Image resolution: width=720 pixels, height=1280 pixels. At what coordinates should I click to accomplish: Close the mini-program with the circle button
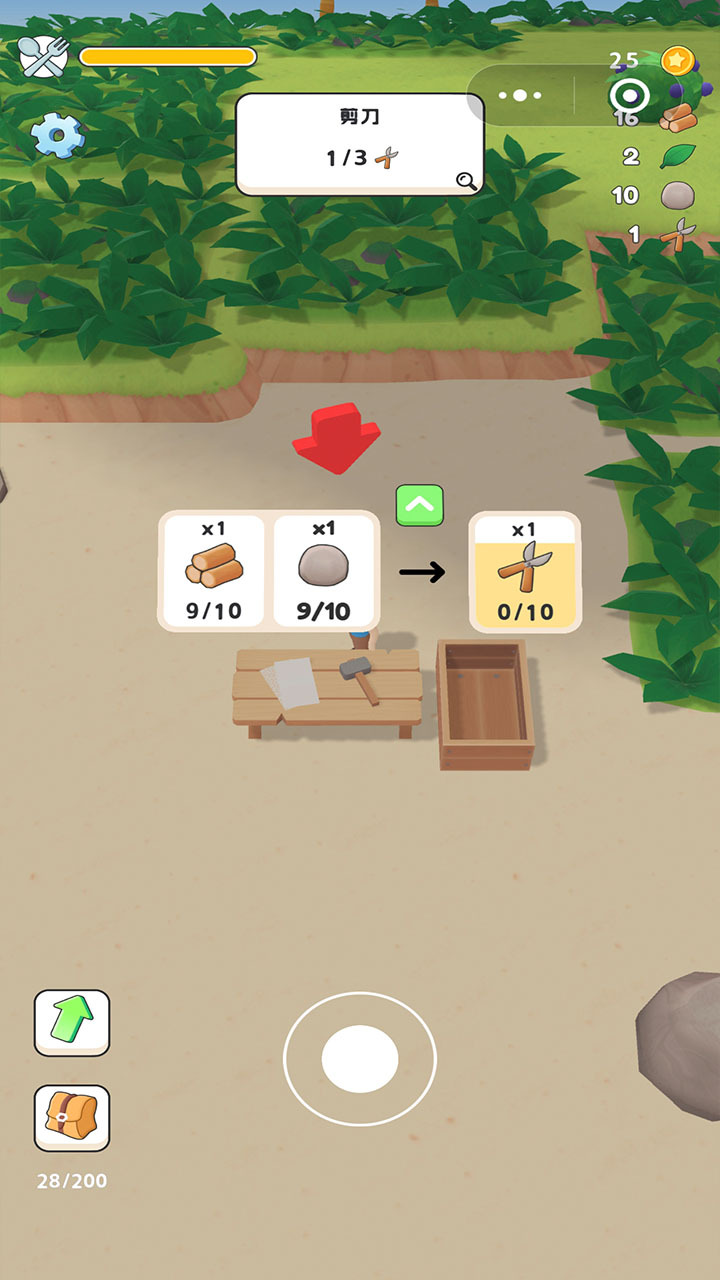(x=630, y=96)
